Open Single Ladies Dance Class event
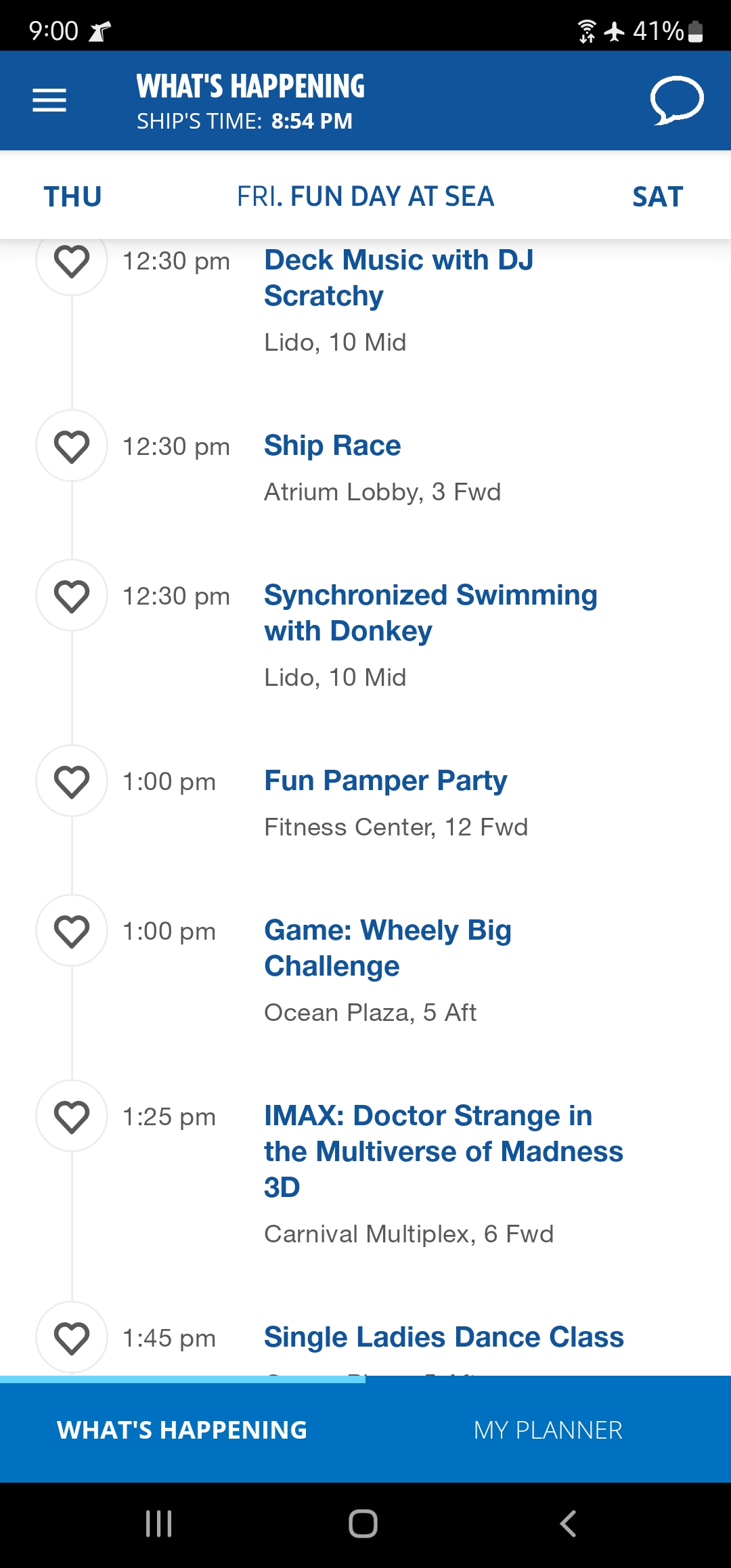731x1568 pixels. click(444, 1337)
